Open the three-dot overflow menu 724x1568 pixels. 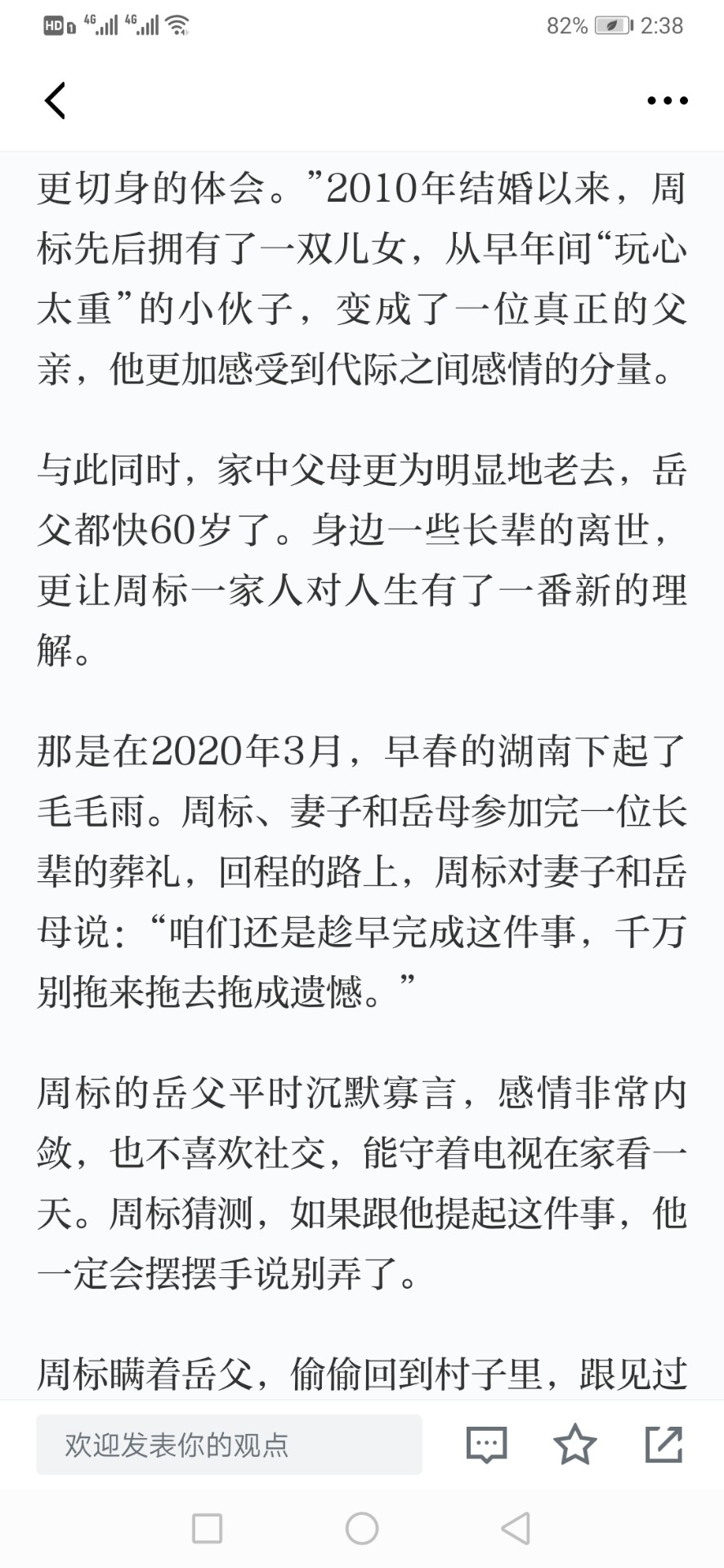(667, 101)
